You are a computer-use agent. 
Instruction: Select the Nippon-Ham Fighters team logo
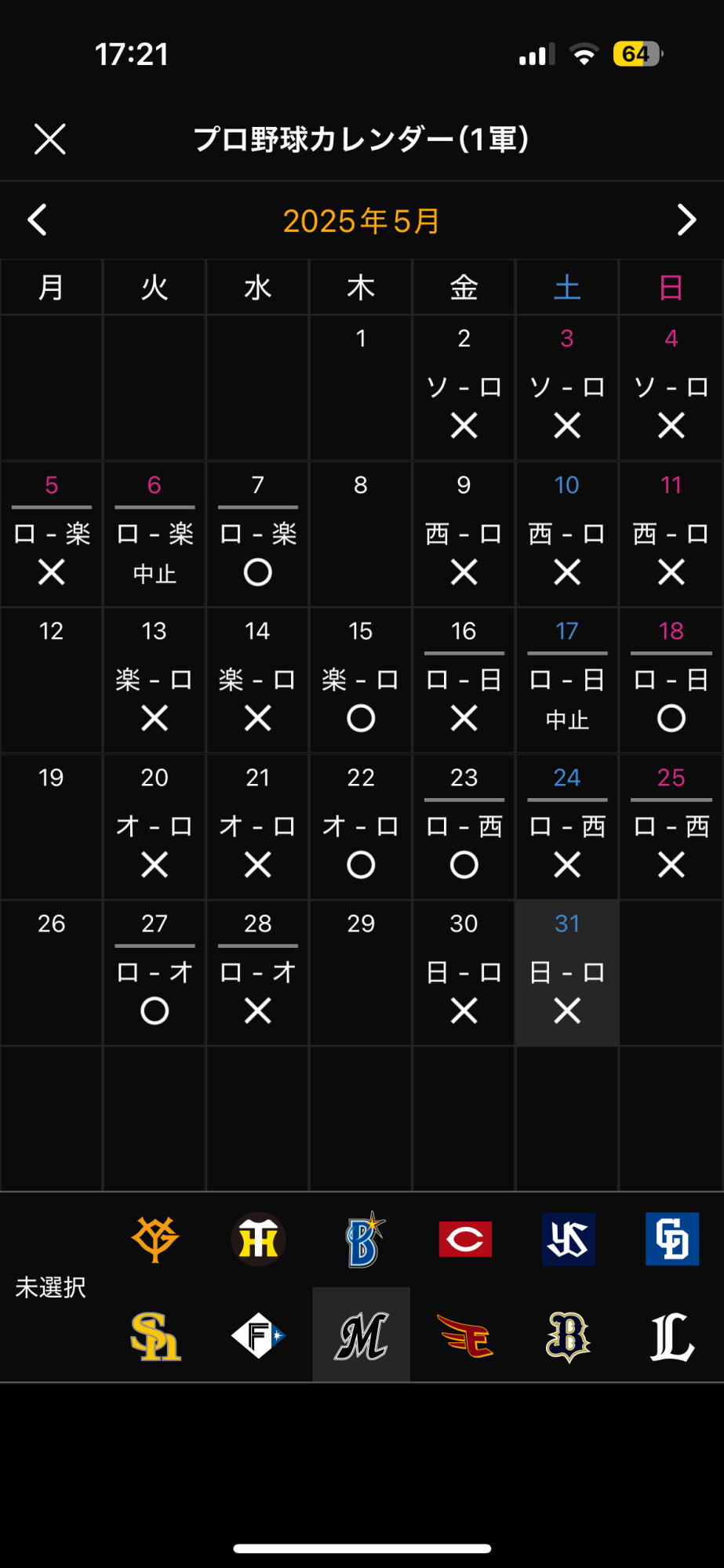[258, 1336]
